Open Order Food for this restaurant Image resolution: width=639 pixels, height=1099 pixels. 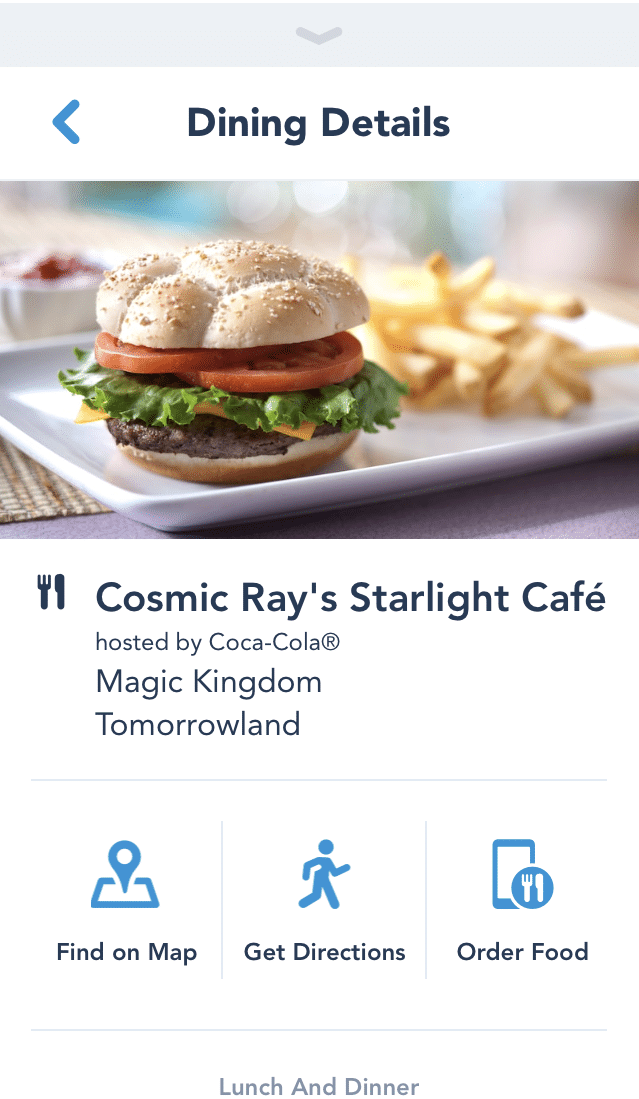coord(522,902)
